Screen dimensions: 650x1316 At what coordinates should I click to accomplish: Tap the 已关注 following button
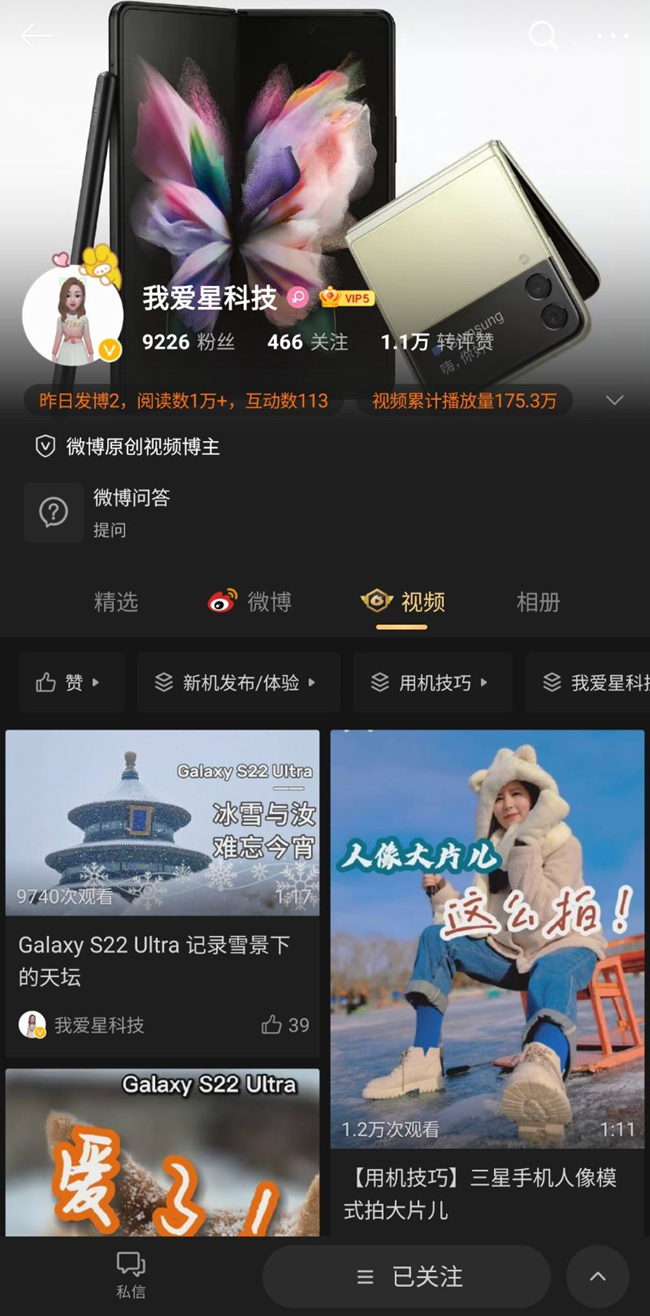tap(406, 1277)
